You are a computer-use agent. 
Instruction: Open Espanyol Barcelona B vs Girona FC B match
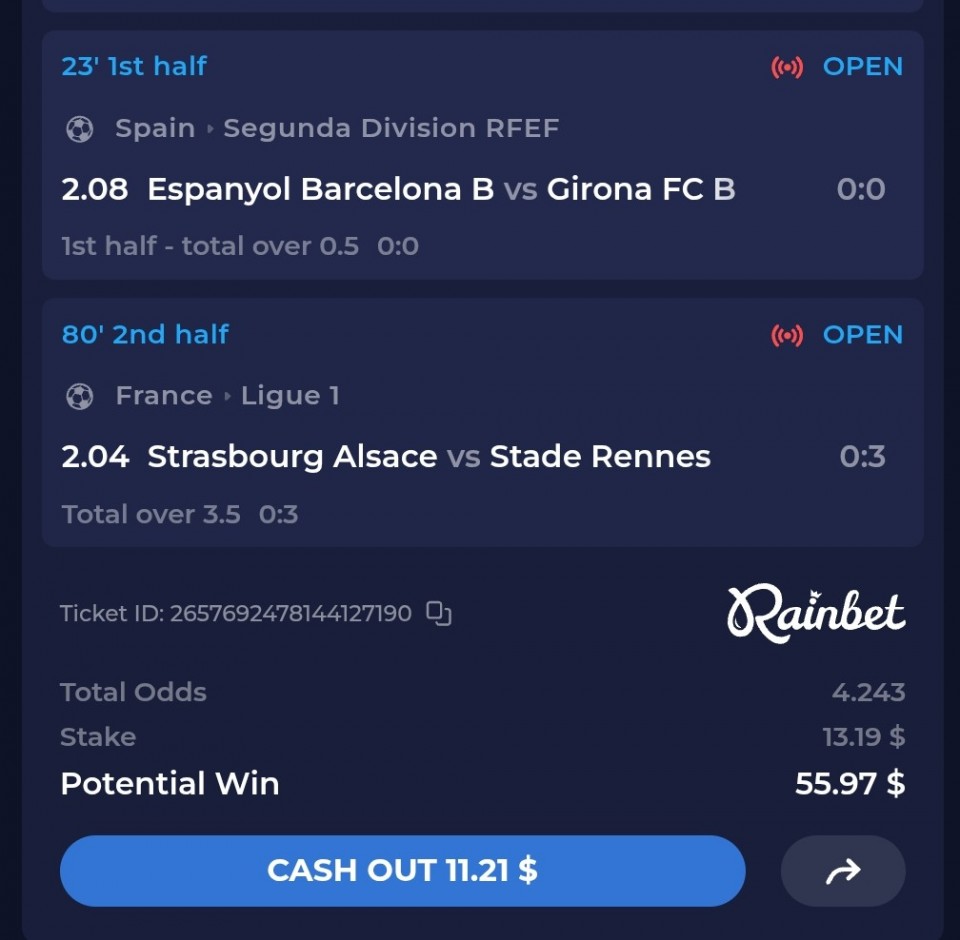pyautogui.click(x=441, y=189)
